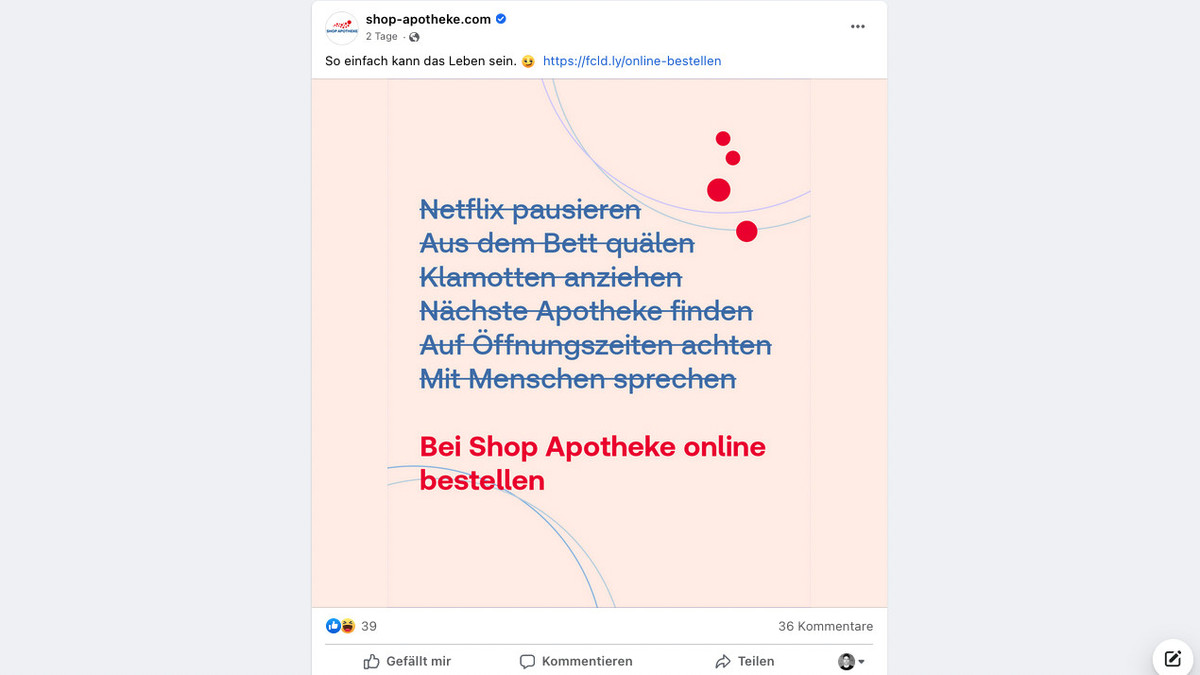Open the 2 Tage post timestamp

click(x=381, y=37)
